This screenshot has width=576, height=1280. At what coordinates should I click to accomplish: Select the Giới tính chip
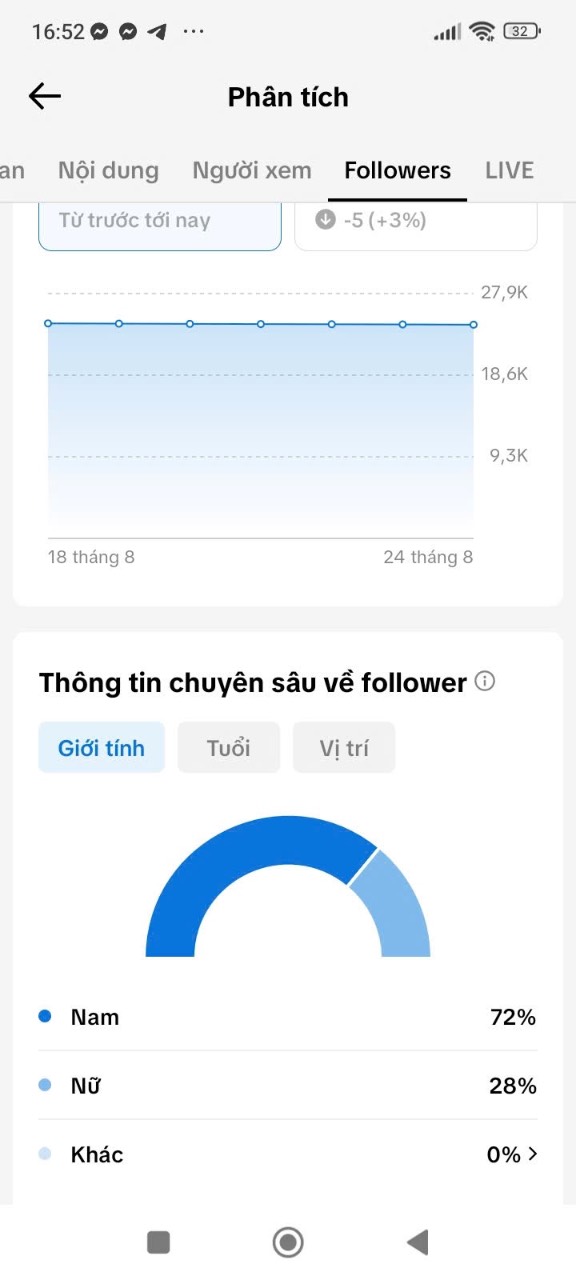[101, 748]
